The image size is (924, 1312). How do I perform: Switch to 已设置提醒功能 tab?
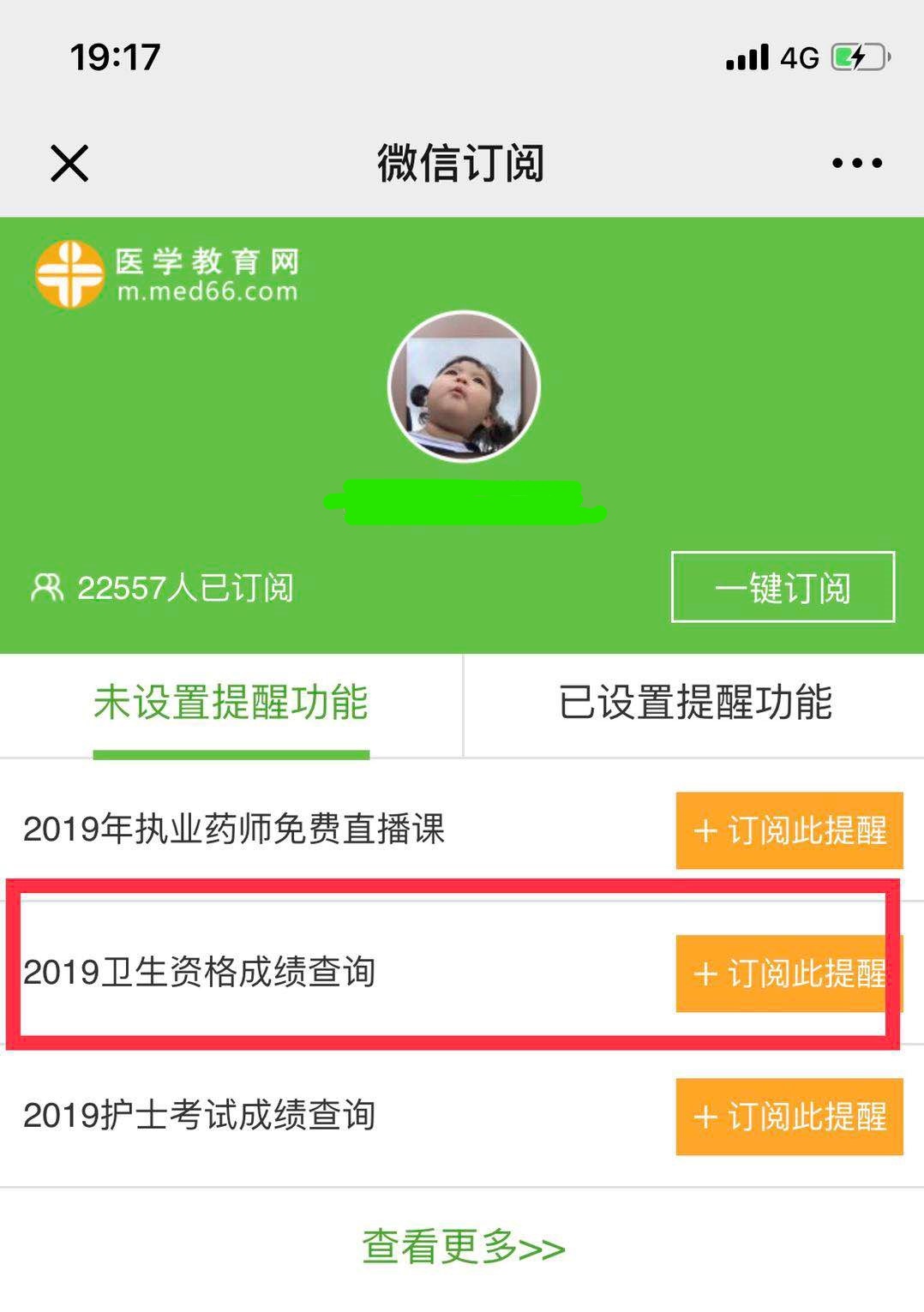pyautogui.click(x=694, y=704)
